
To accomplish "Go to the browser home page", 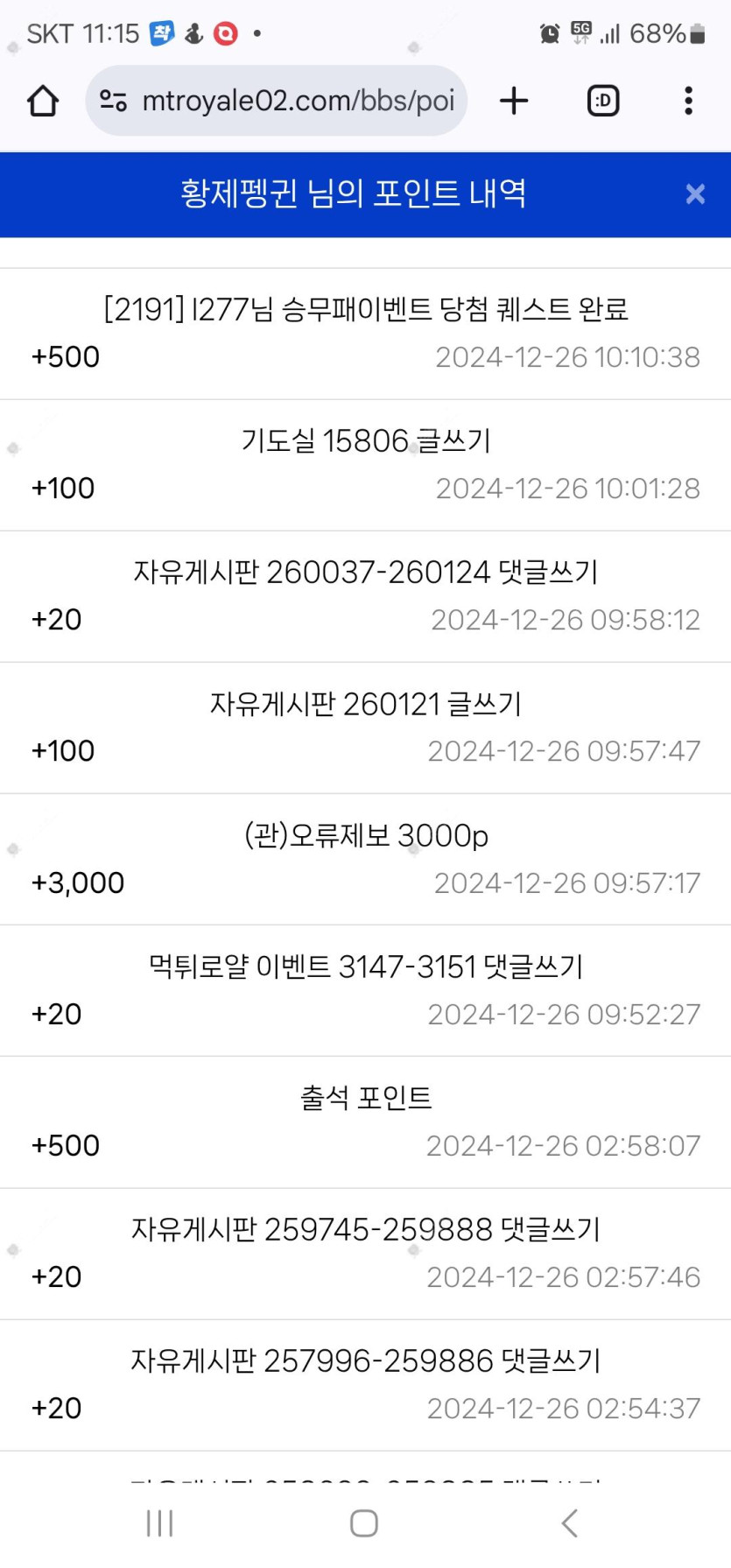I will point(43,101).
